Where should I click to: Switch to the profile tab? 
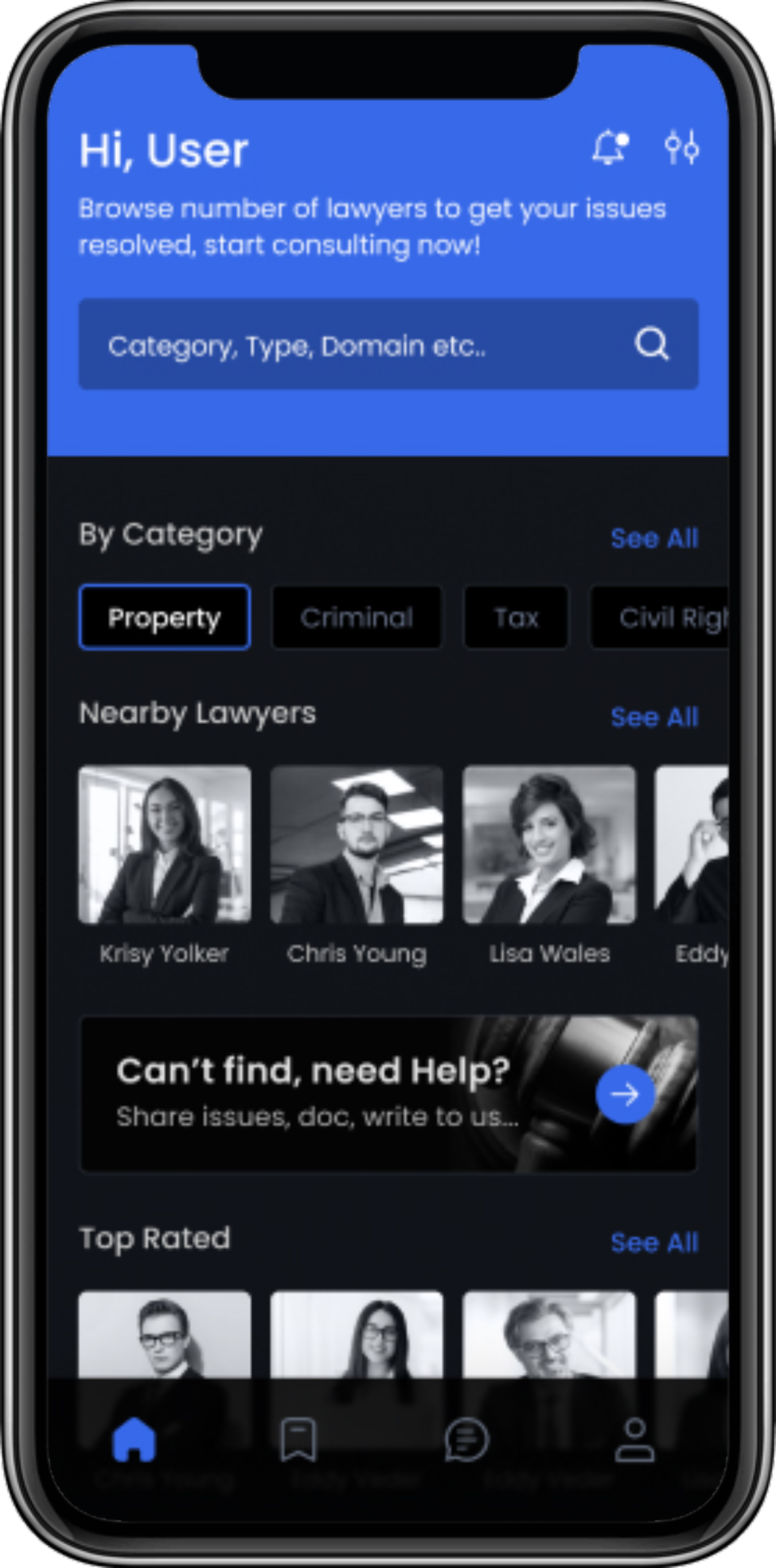[x=634, y=1440]
